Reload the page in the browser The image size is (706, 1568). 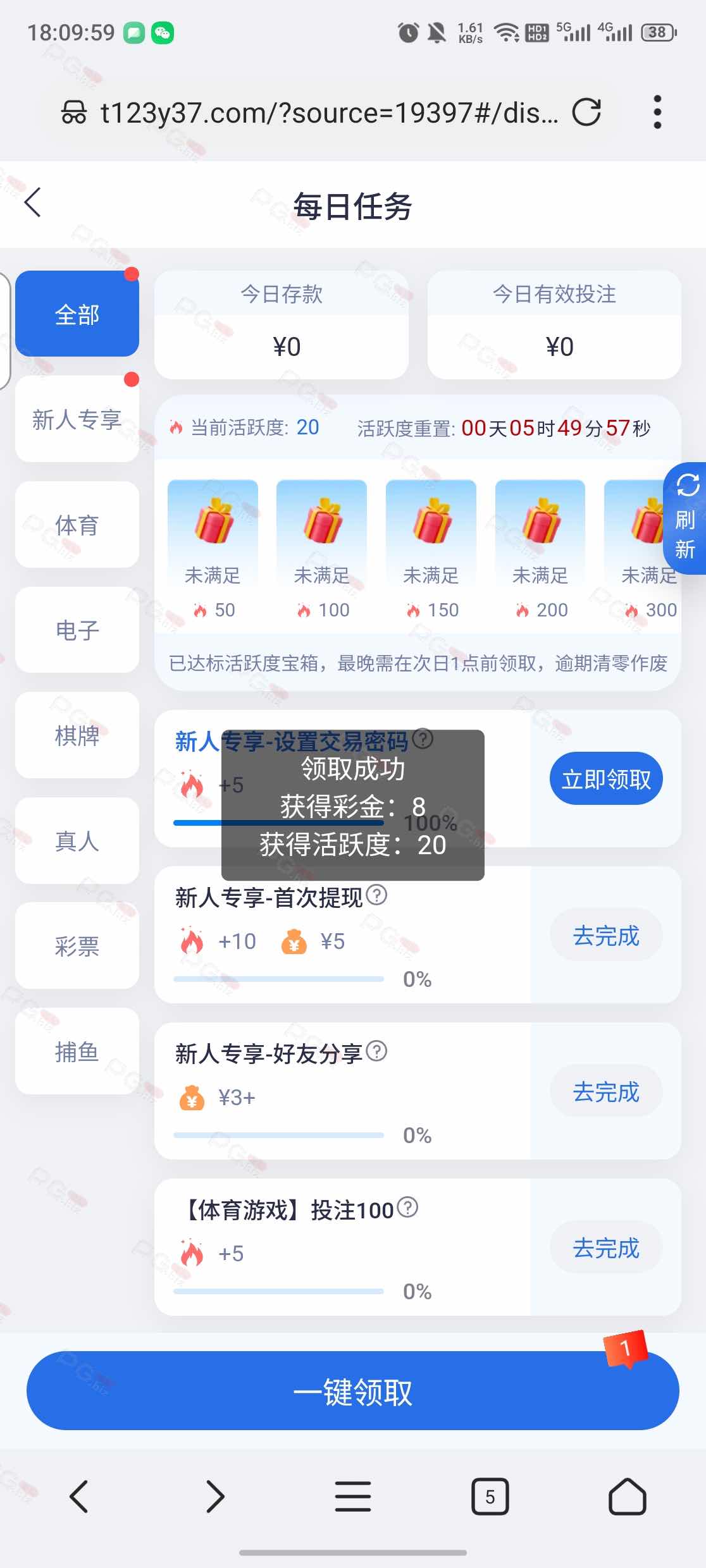click(x=586, y=113)
